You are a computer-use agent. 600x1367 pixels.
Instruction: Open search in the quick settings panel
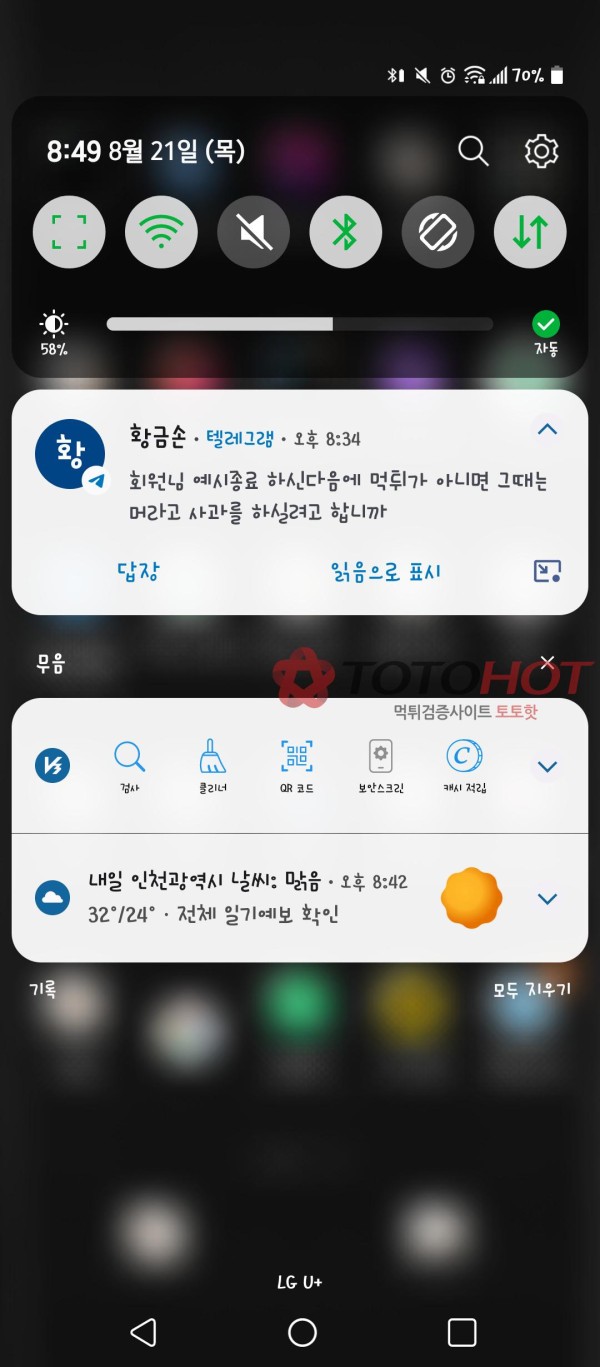coord(473,151)
